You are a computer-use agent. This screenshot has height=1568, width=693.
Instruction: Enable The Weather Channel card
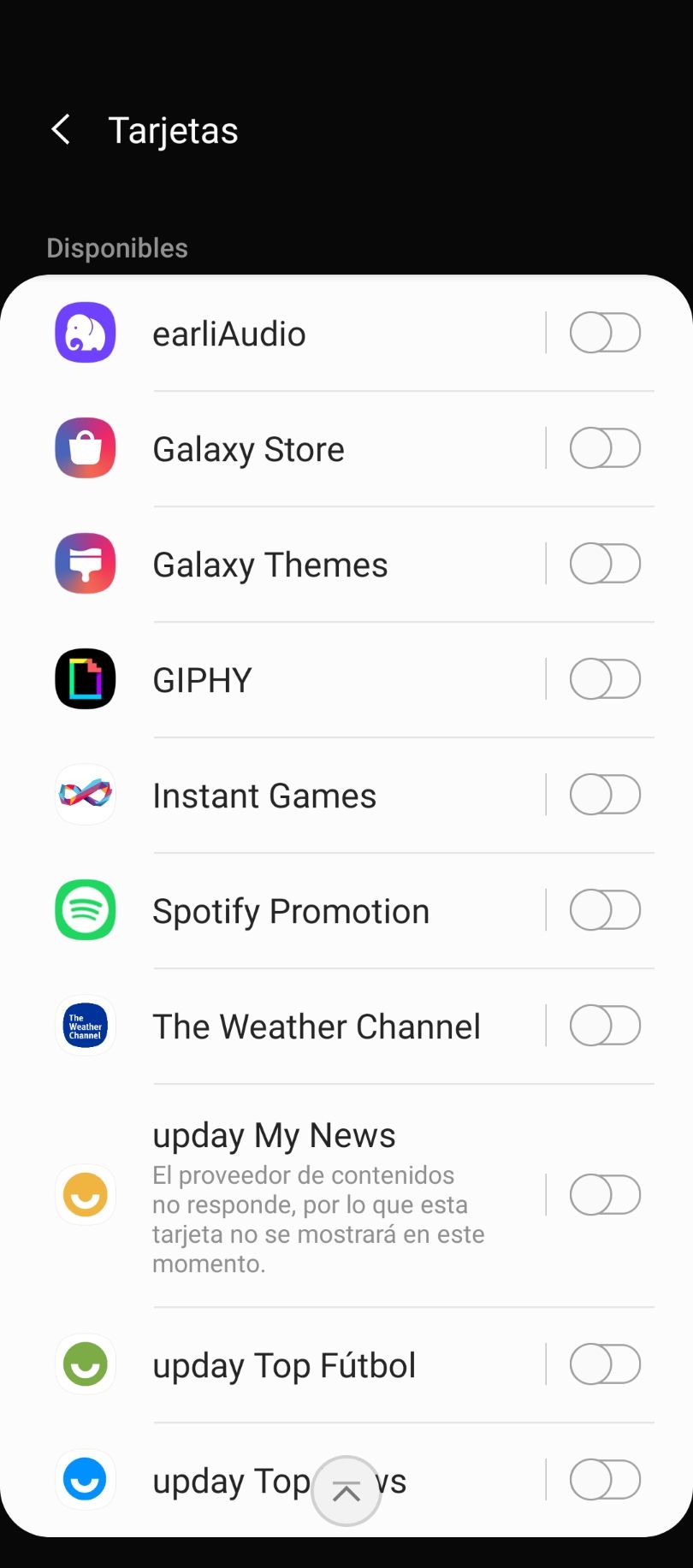604,1026
